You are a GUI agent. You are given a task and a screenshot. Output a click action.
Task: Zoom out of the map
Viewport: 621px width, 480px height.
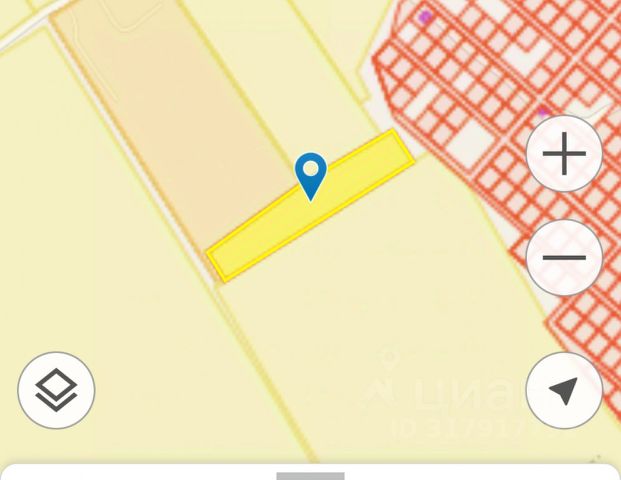[x=564, y=257]
